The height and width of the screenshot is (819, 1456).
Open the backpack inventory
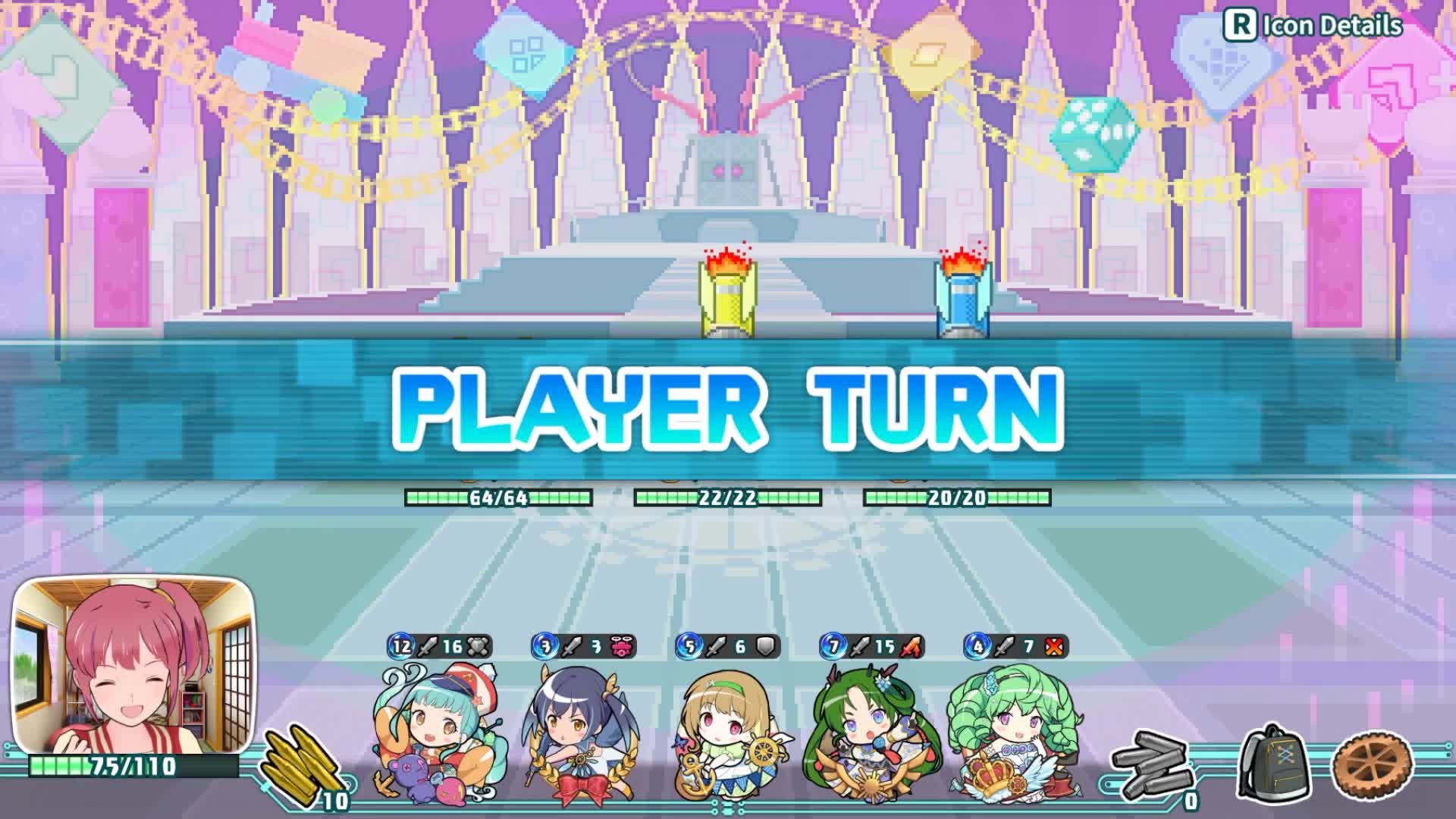pyautogui.click(x=1274, y=761)
